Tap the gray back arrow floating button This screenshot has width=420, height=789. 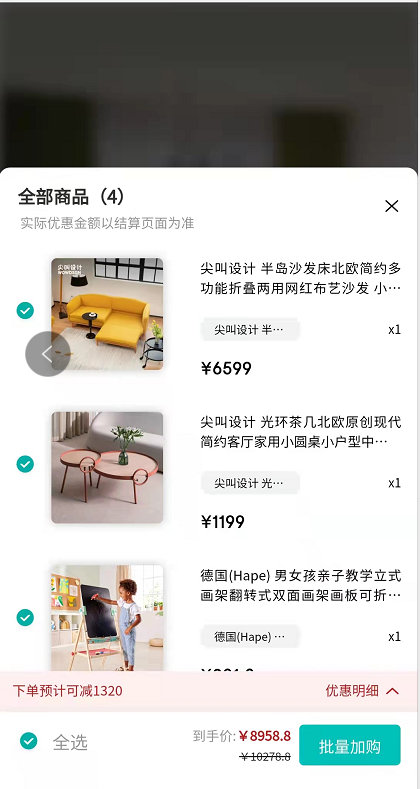[48, 354]
